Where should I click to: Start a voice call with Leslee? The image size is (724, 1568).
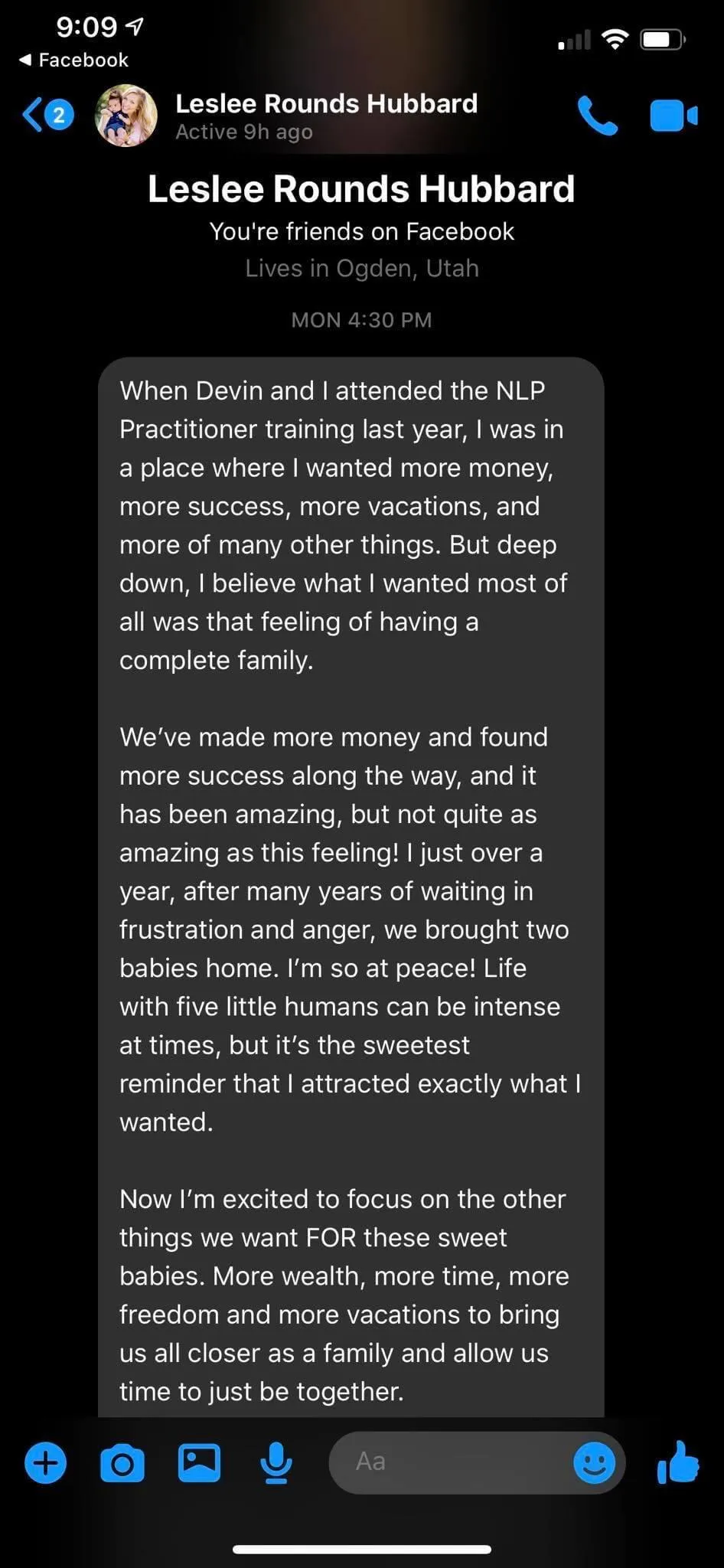[597, 116]
